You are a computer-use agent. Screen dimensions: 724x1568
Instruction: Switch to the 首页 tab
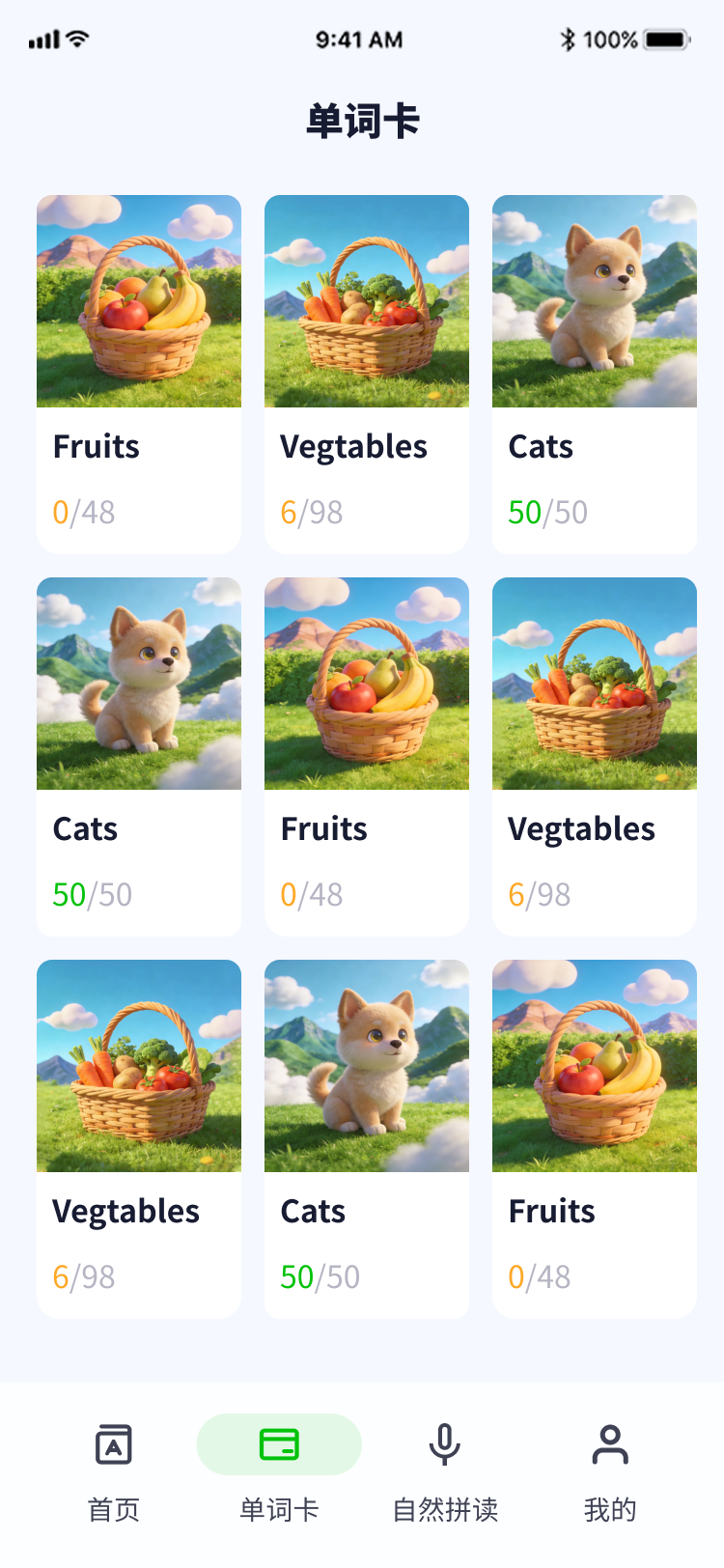[114, 1471]
